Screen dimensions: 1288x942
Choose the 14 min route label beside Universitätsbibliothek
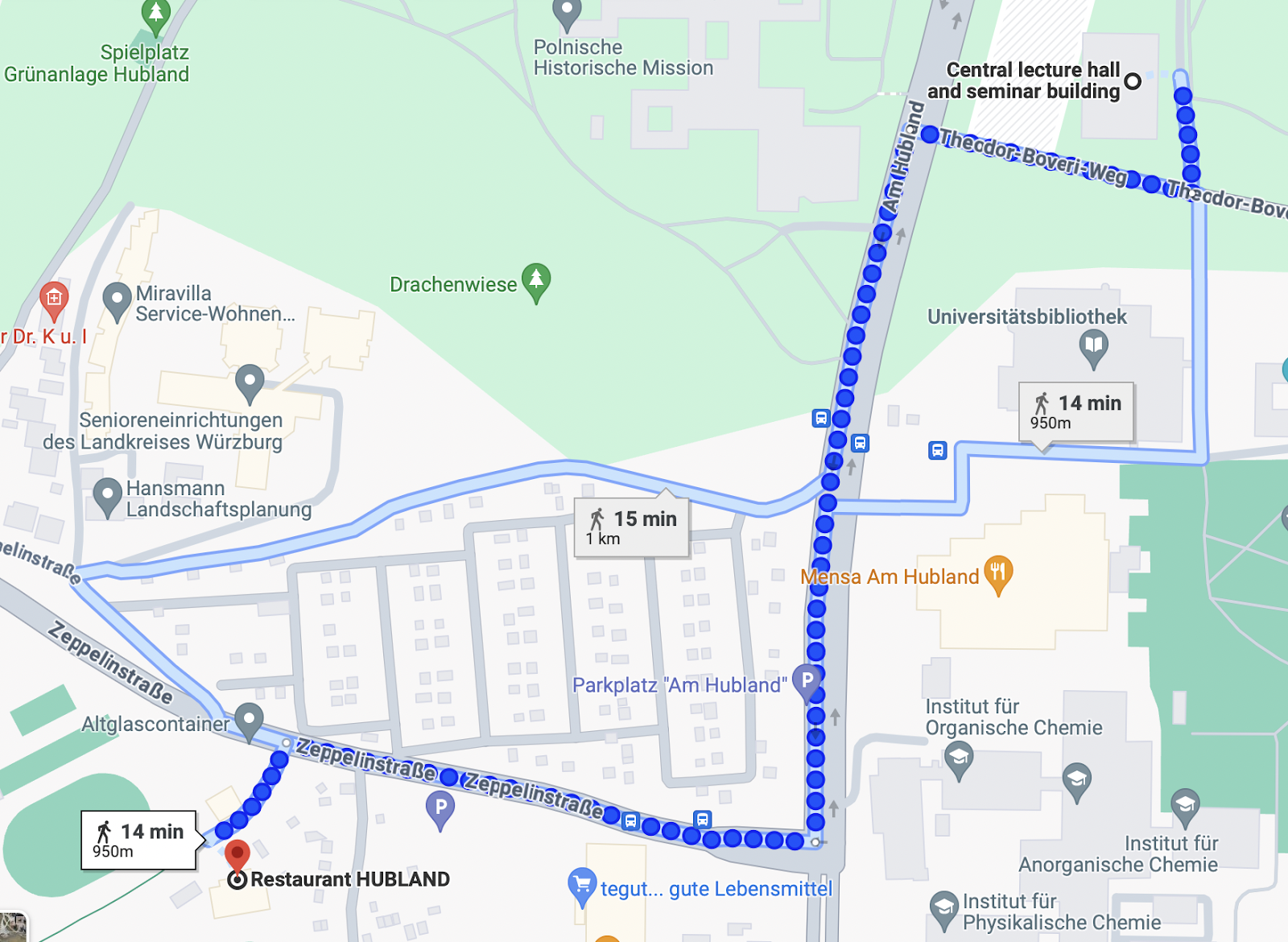point(1075,411)
